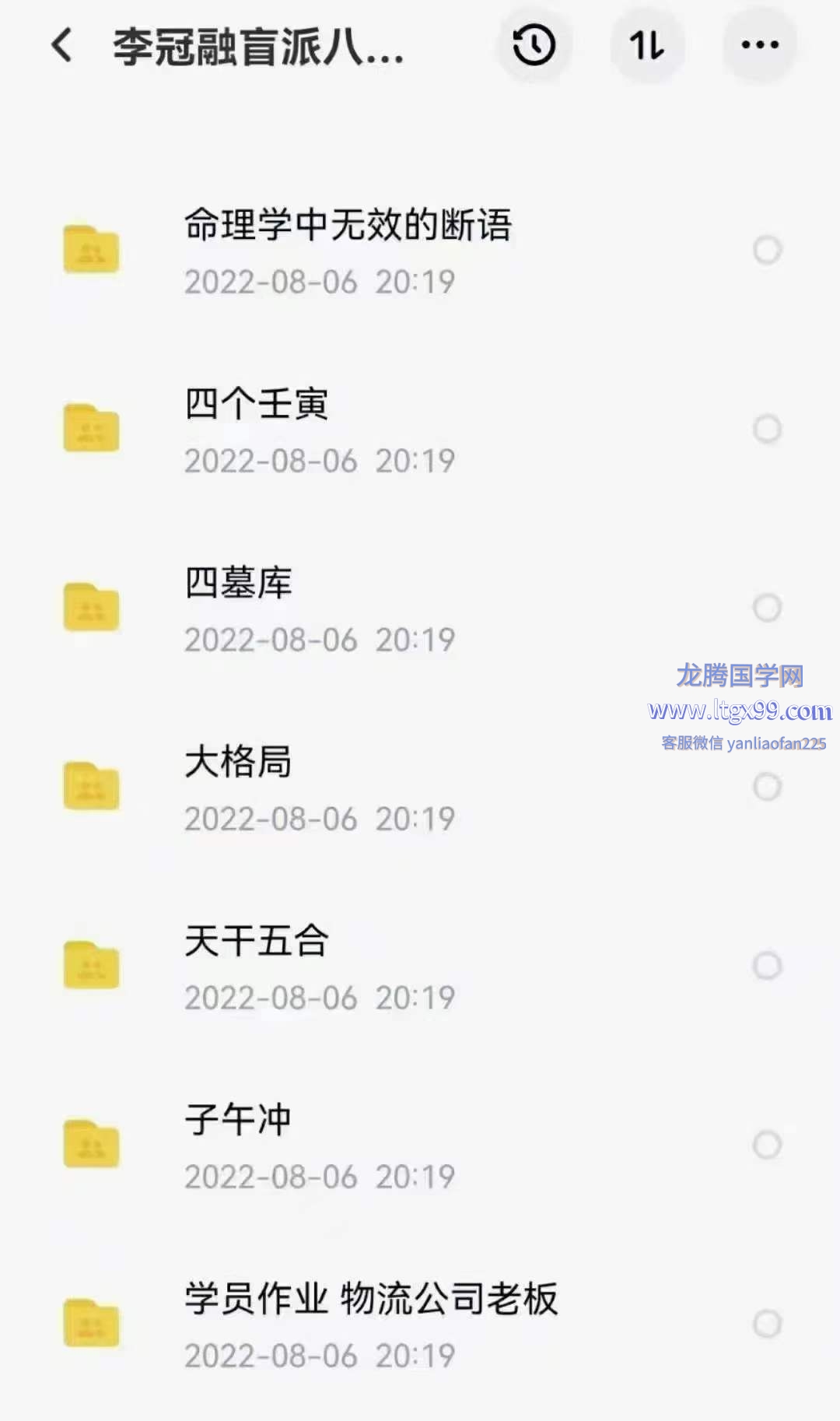Open the sort order icon
Image resolution: width=840 pixels, height=1421 pixels.
pos(647,45)
